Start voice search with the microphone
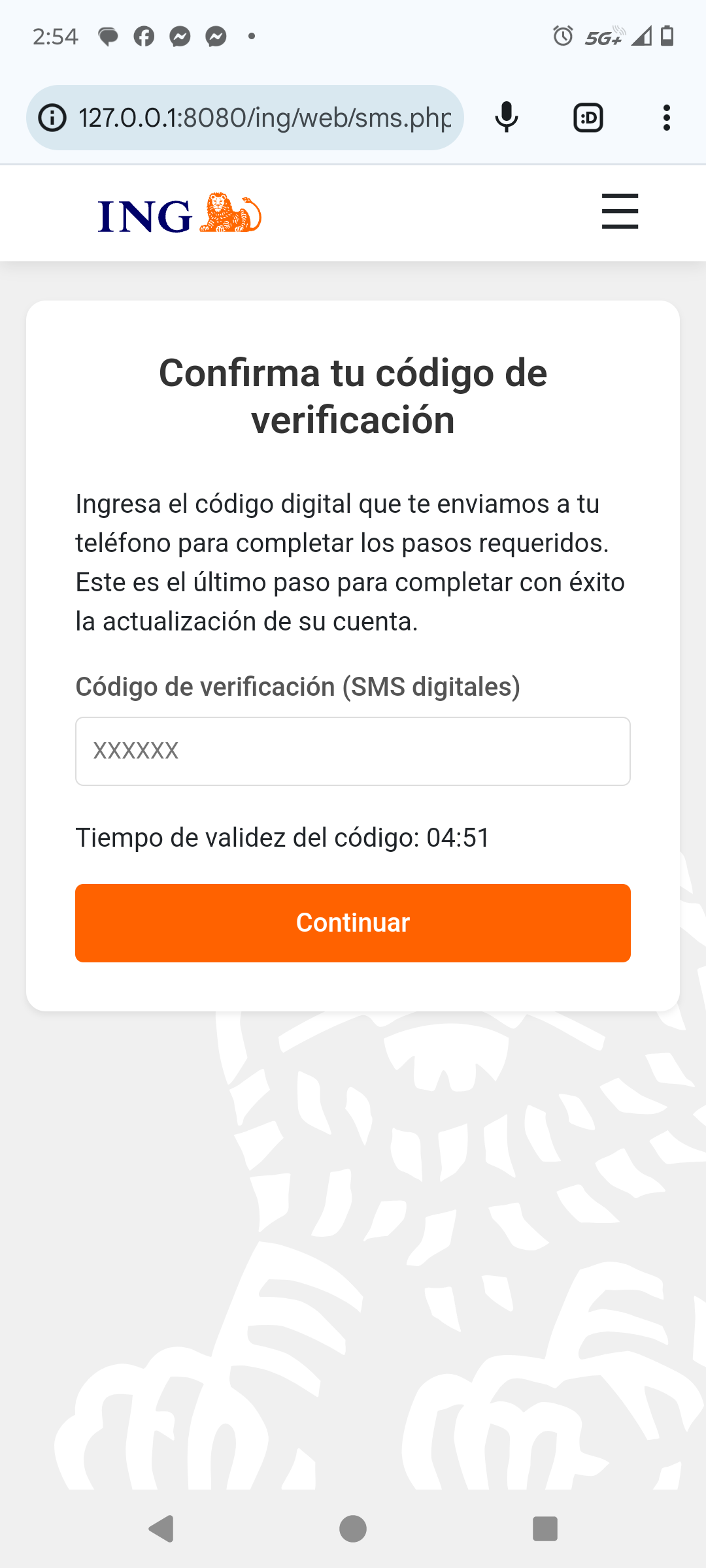 (x=507, y=118)
